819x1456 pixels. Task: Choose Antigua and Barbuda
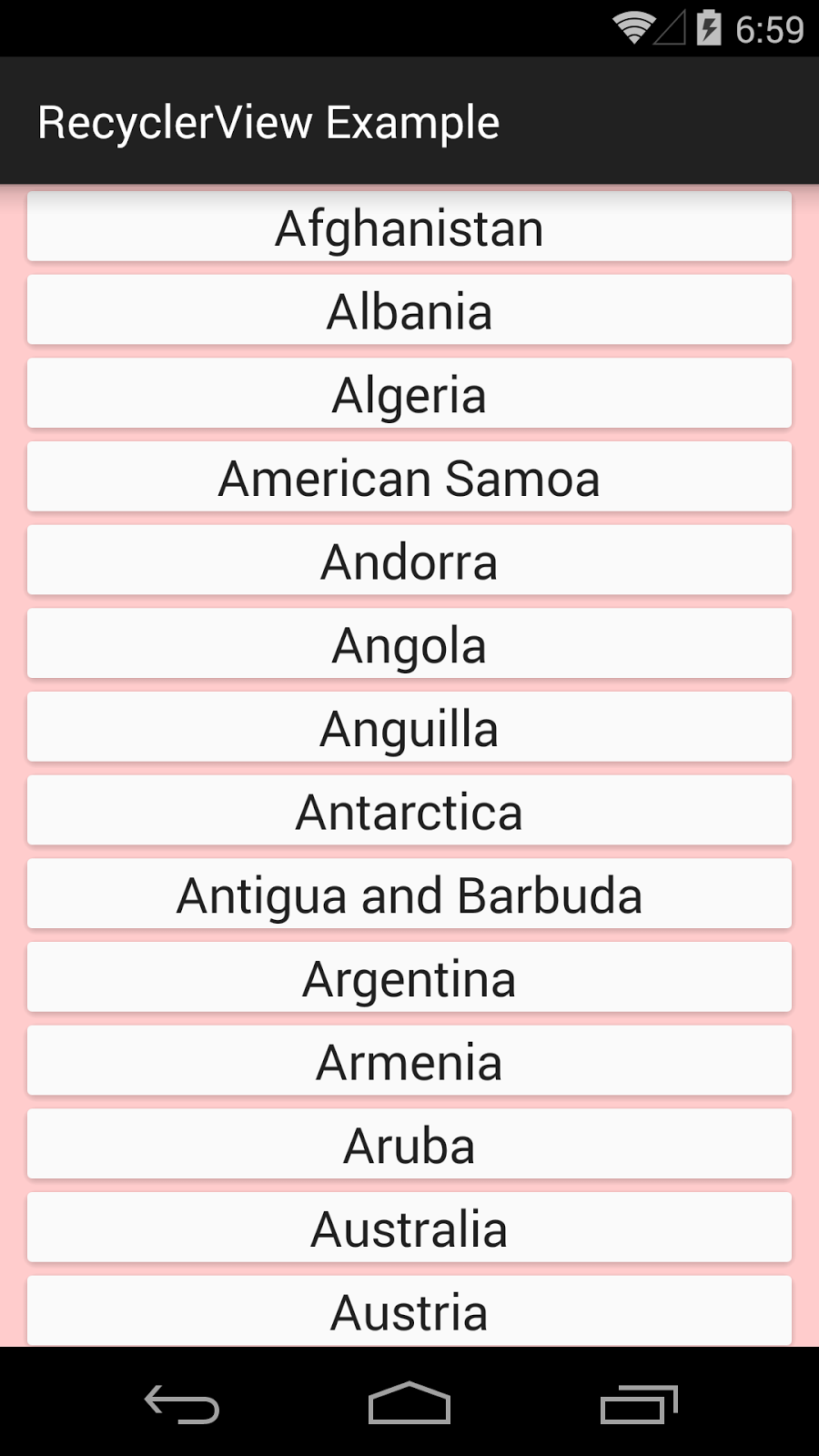click(409, 895)
